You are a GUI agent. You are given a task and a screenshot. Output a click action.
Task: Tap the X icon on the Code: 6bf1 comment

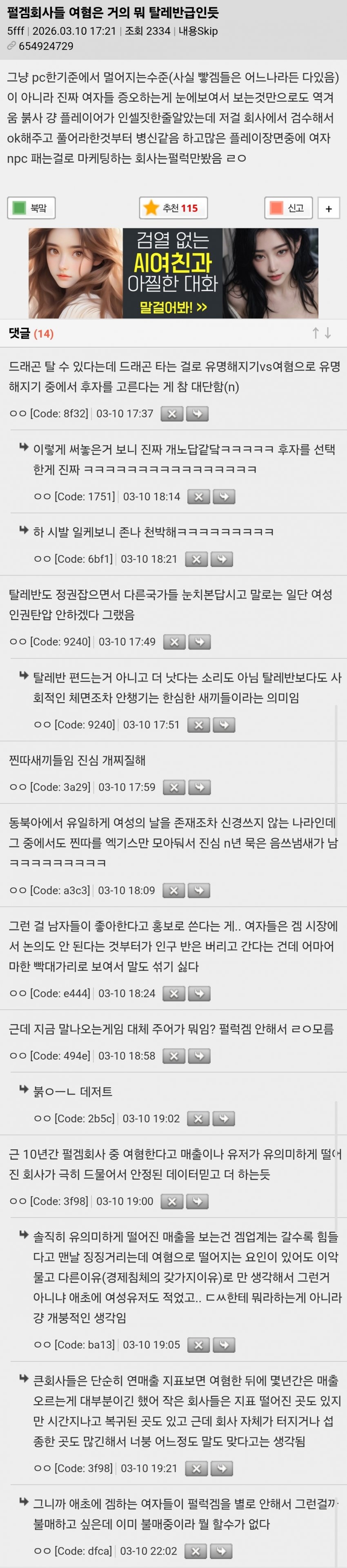coord(196,560)
